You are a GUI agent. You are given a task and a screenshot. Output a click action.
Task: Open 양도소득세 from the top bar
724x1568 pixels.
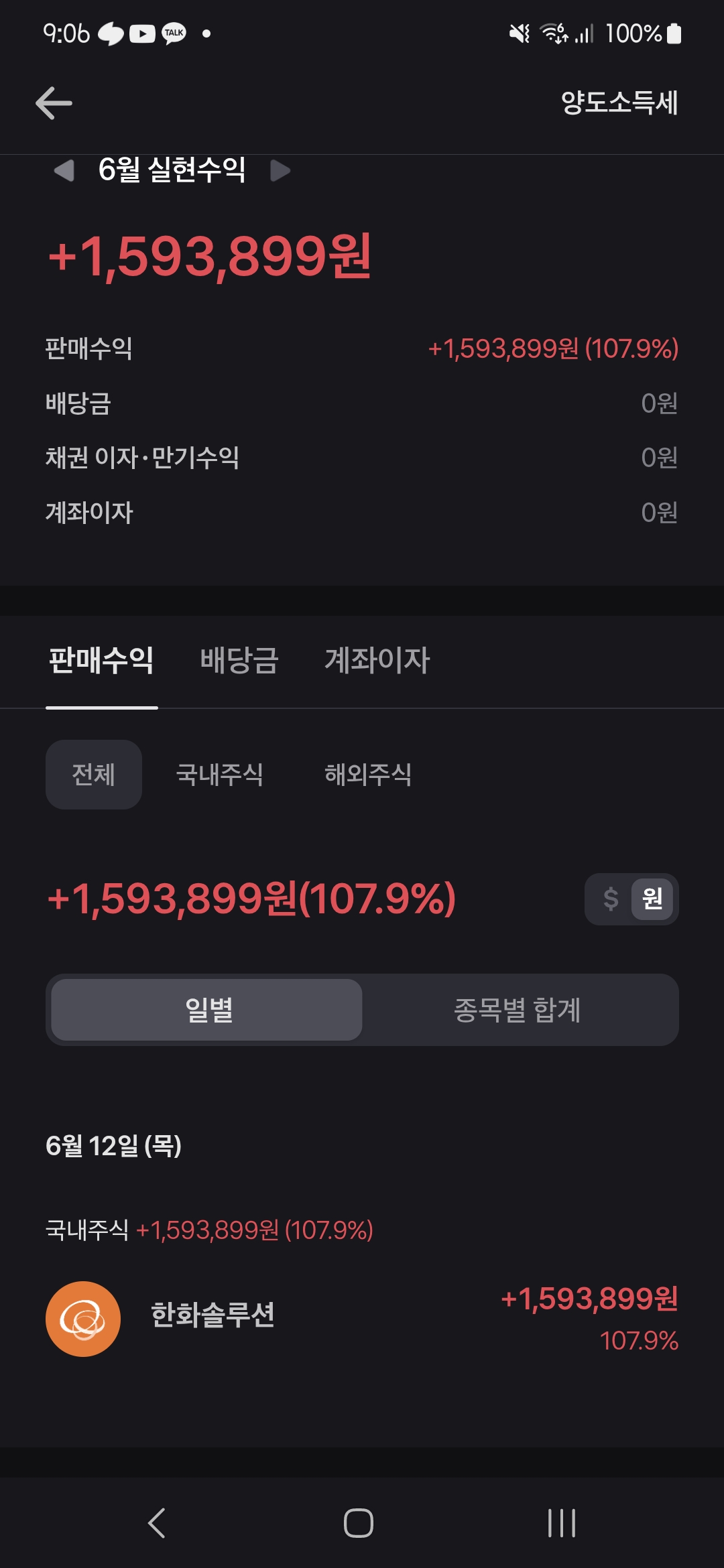click(x=619, y=103)
